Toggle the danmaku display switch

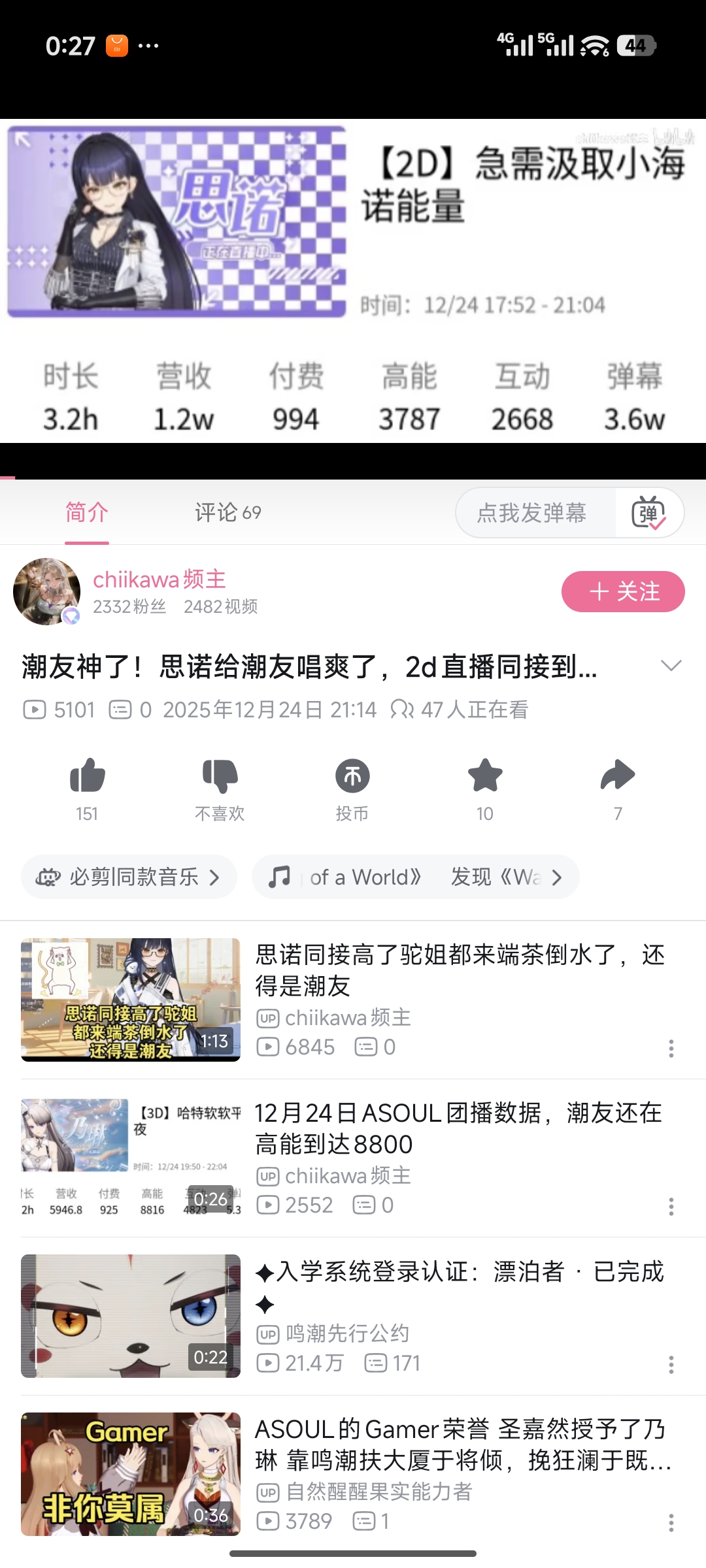[x=648, y=513]
